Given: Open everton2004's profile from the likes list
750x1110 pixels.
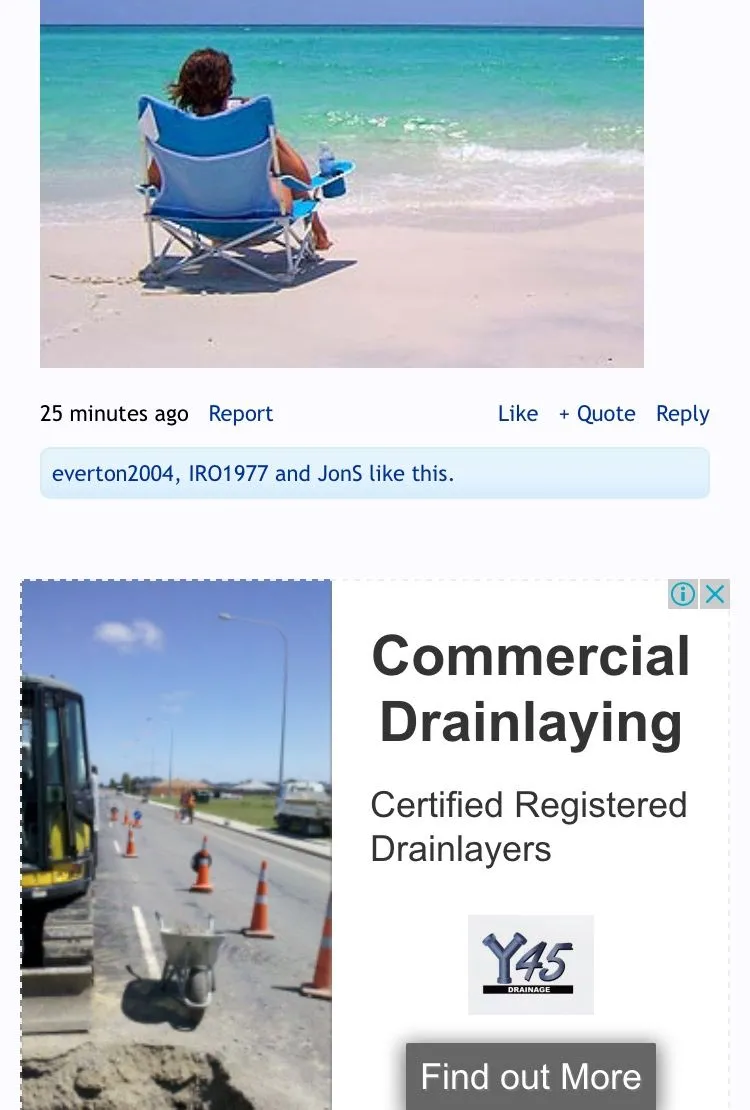Looking at the screenshot, I should (x=113, y=473).
